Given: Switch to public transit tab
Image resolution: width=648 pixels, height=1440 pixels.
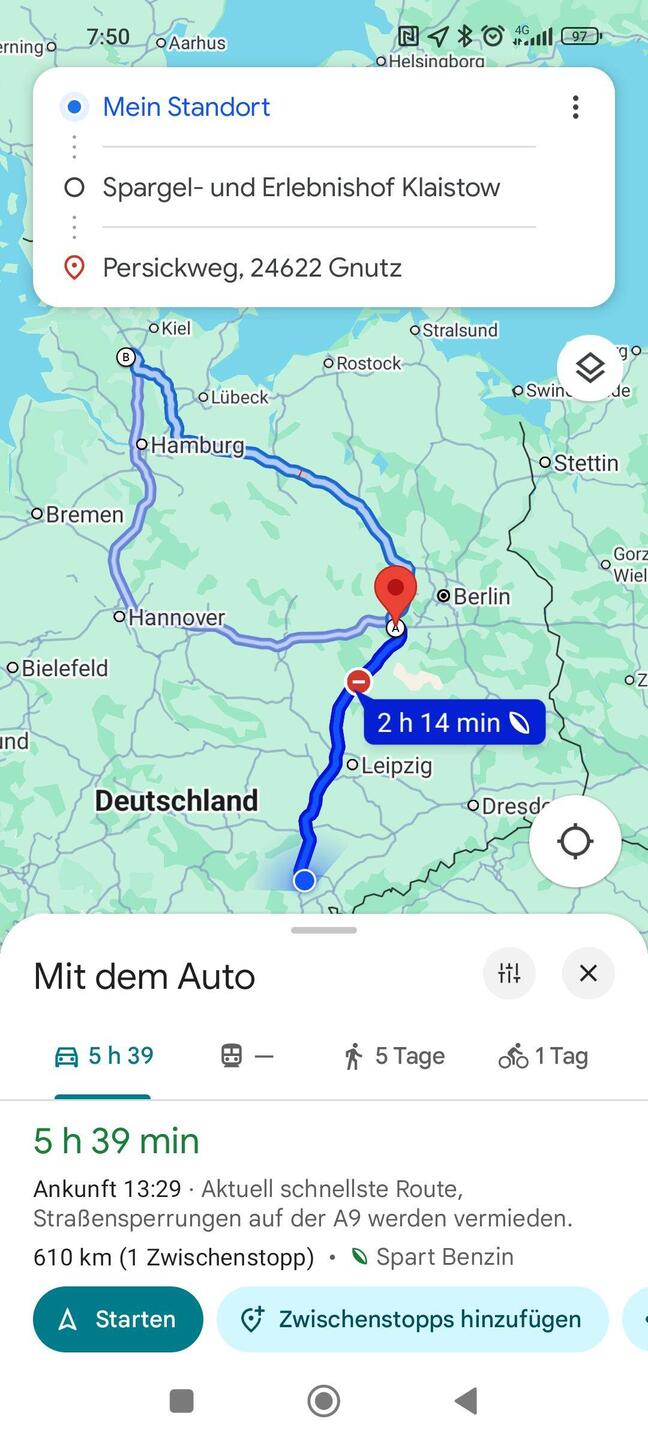Looking at the screenshot, I should coord(246,1056).
